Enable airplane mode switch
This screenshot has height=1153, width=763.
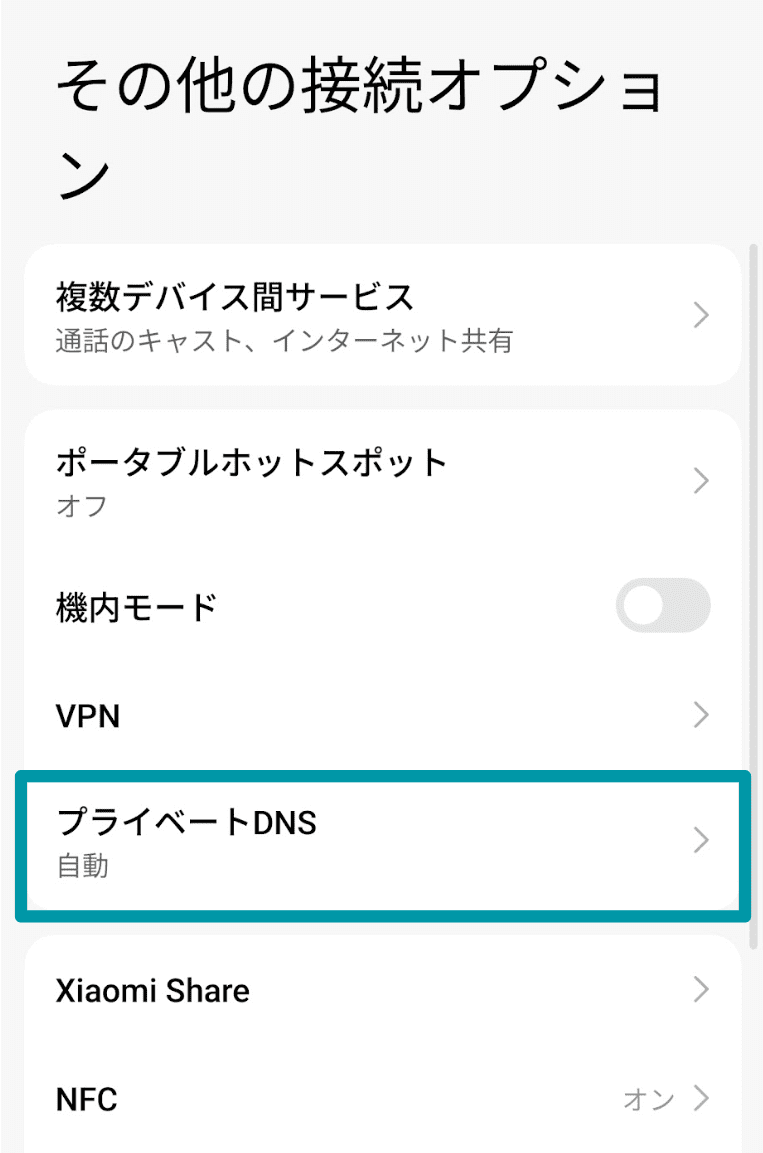pos(663,606)
